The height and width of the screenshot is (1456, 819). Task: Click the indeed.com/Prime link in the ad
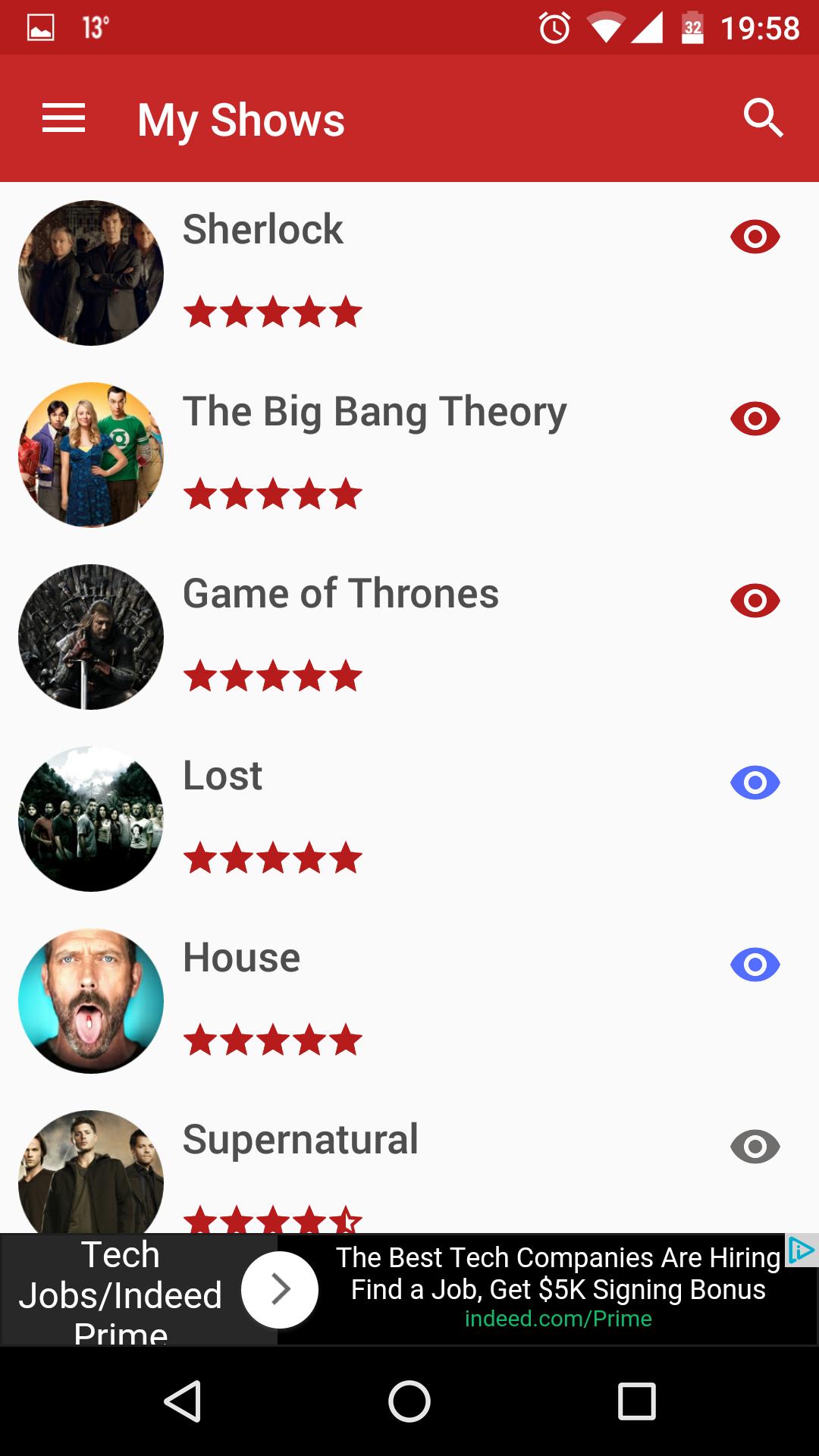click(558, 1319)
